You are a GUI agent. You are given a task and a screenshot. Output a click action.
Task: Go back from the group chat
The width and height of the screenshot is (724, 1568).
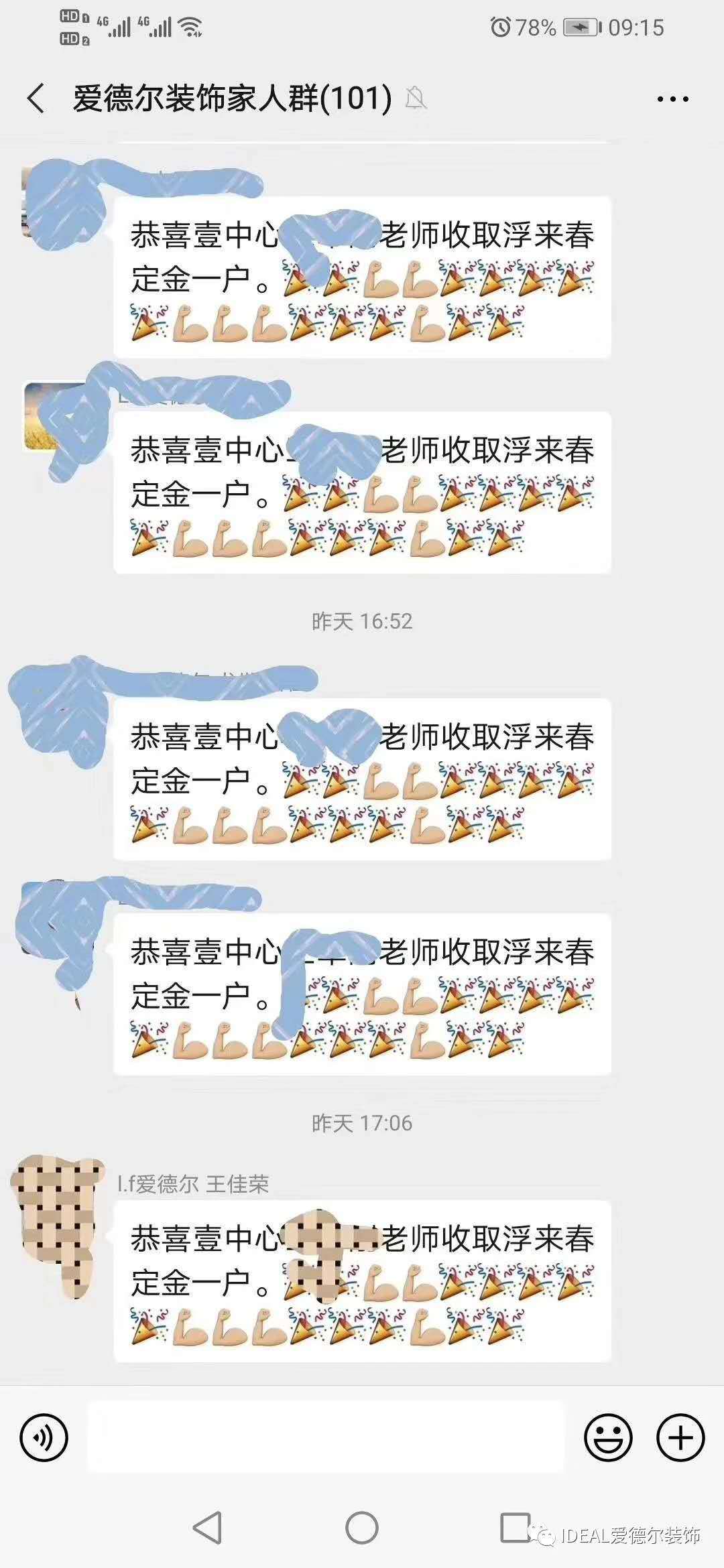coord(36,99)
